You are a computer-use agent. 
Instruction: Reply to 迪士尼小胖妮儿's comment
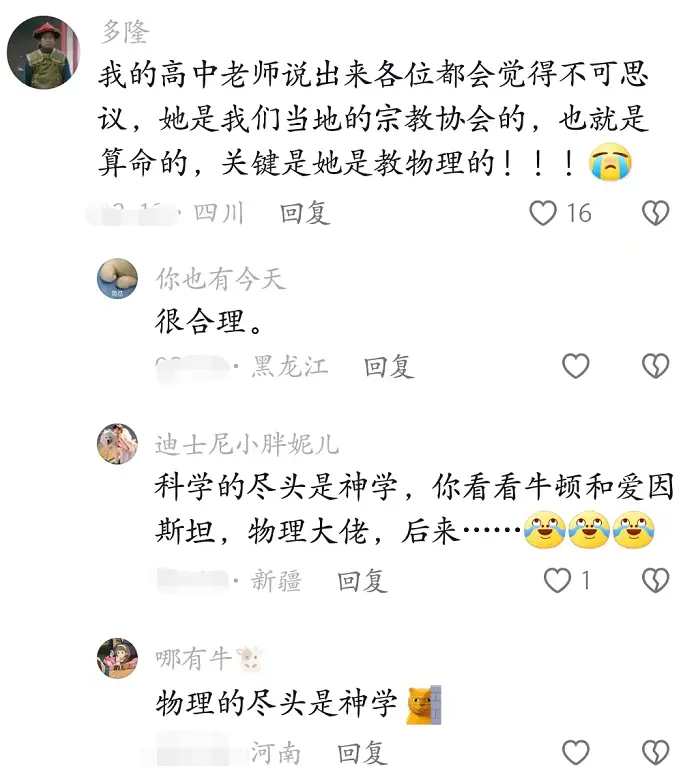[x=362, y=581]
